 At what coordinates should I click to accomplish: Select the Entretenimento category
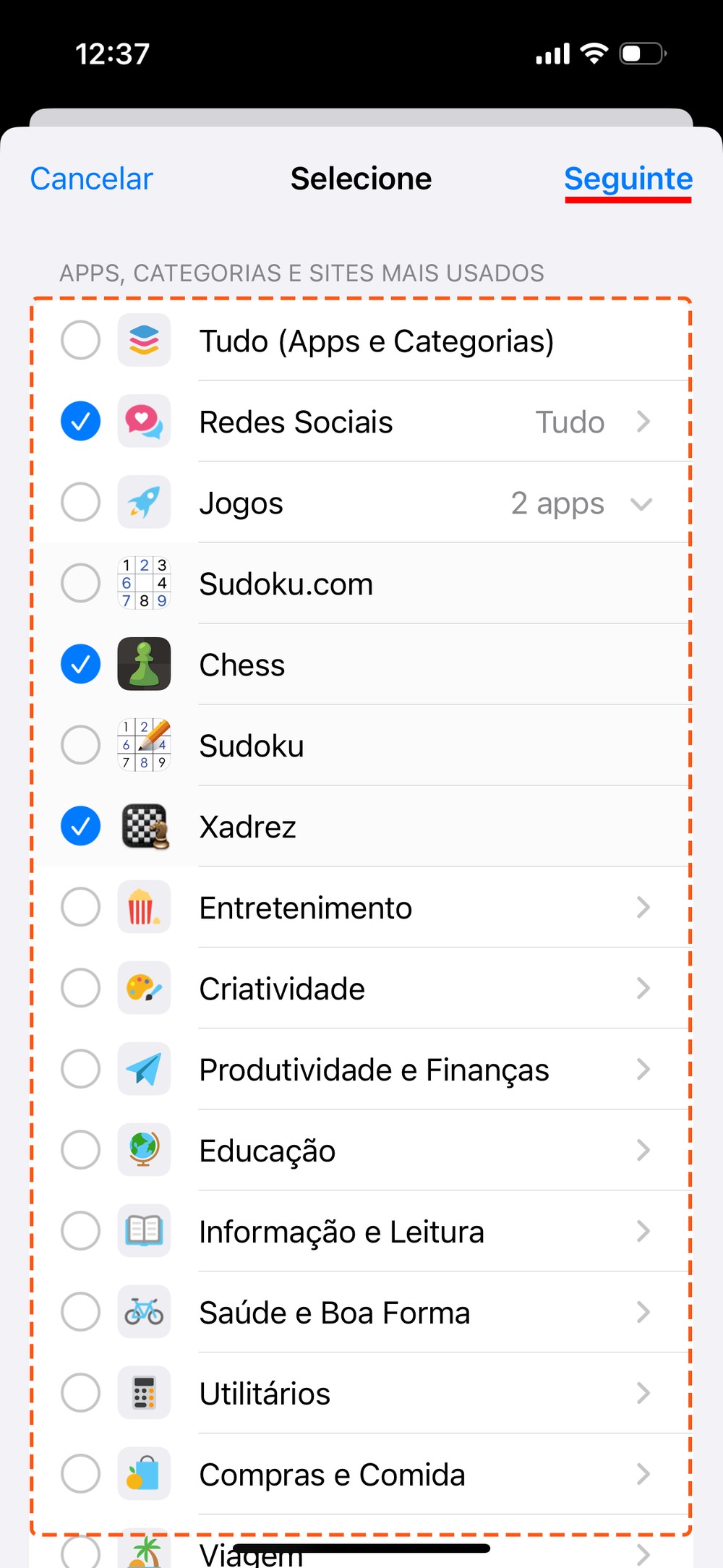click(x=81, y=908)
